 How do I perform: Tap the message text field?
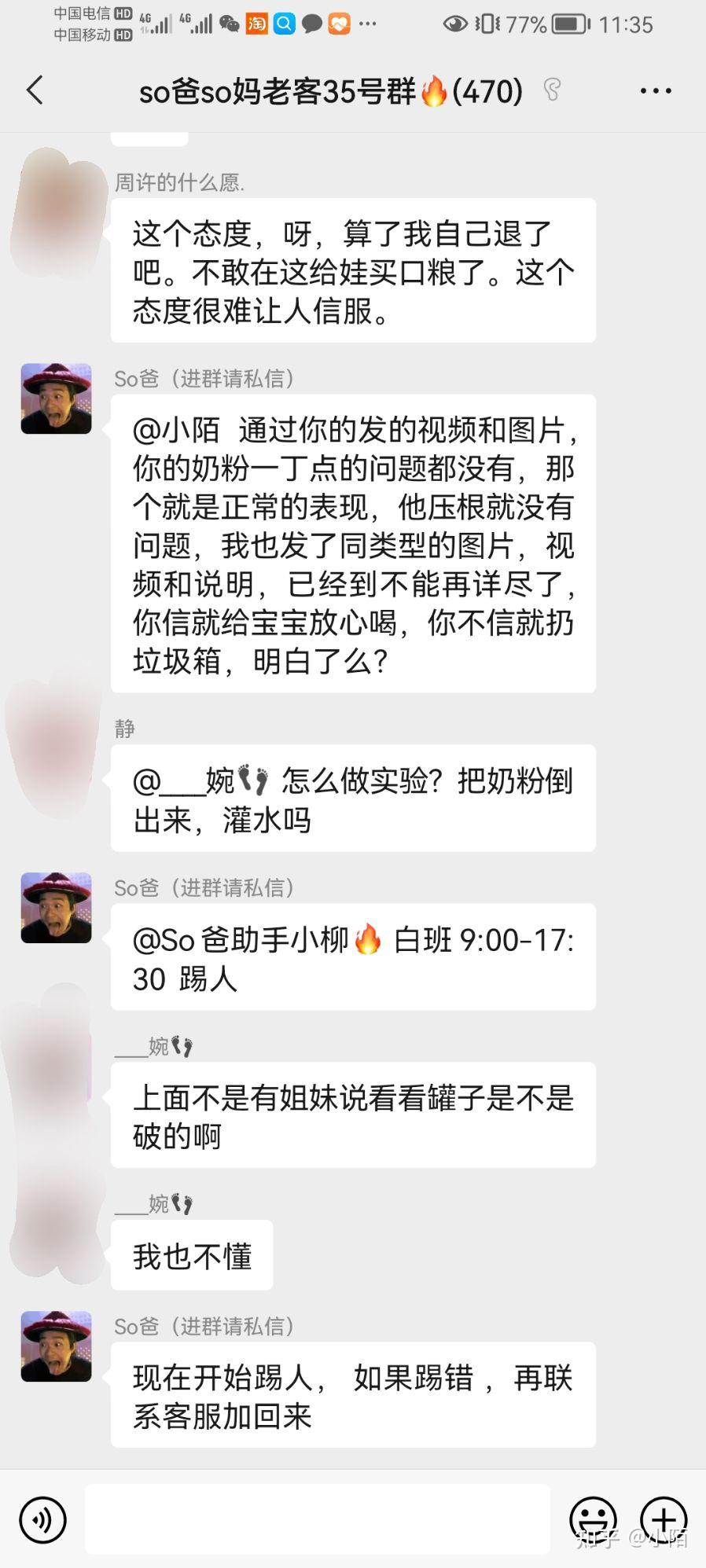(x=318, y=1518)
